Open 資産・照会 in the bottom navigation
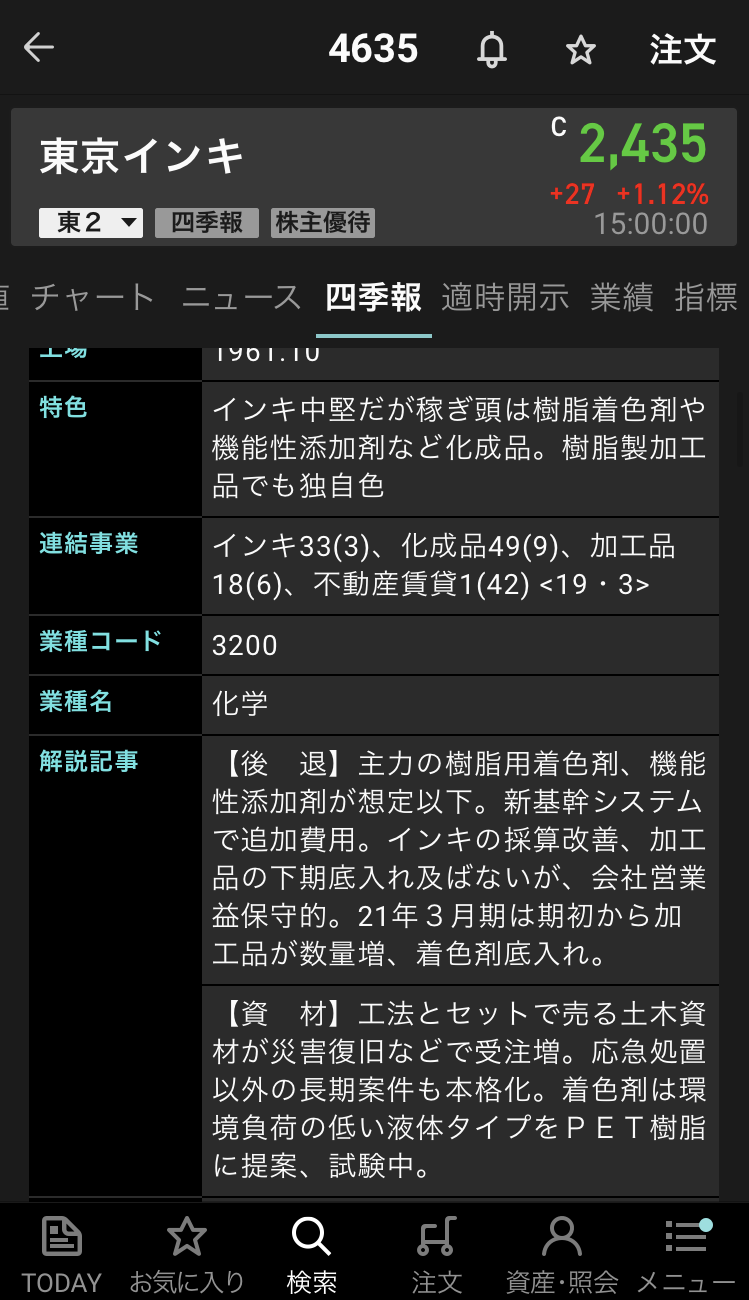This screenshot has width=749, height=1300. pyautogui.click(x=561, y=1255)
